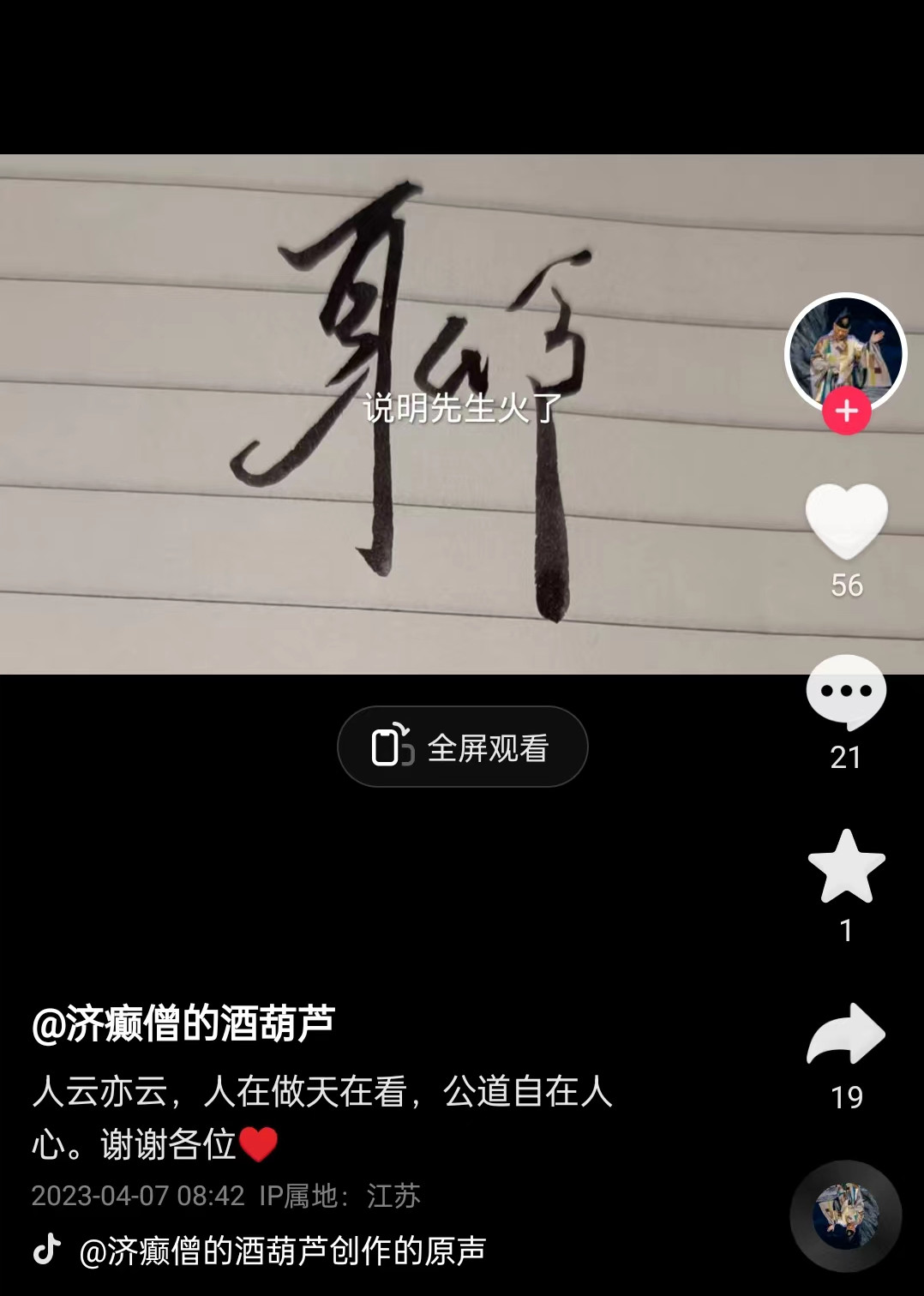Open the @济癫僧的酒葫芦 username link
This screenshot has height=1296, width=924.
[183, 1023]
